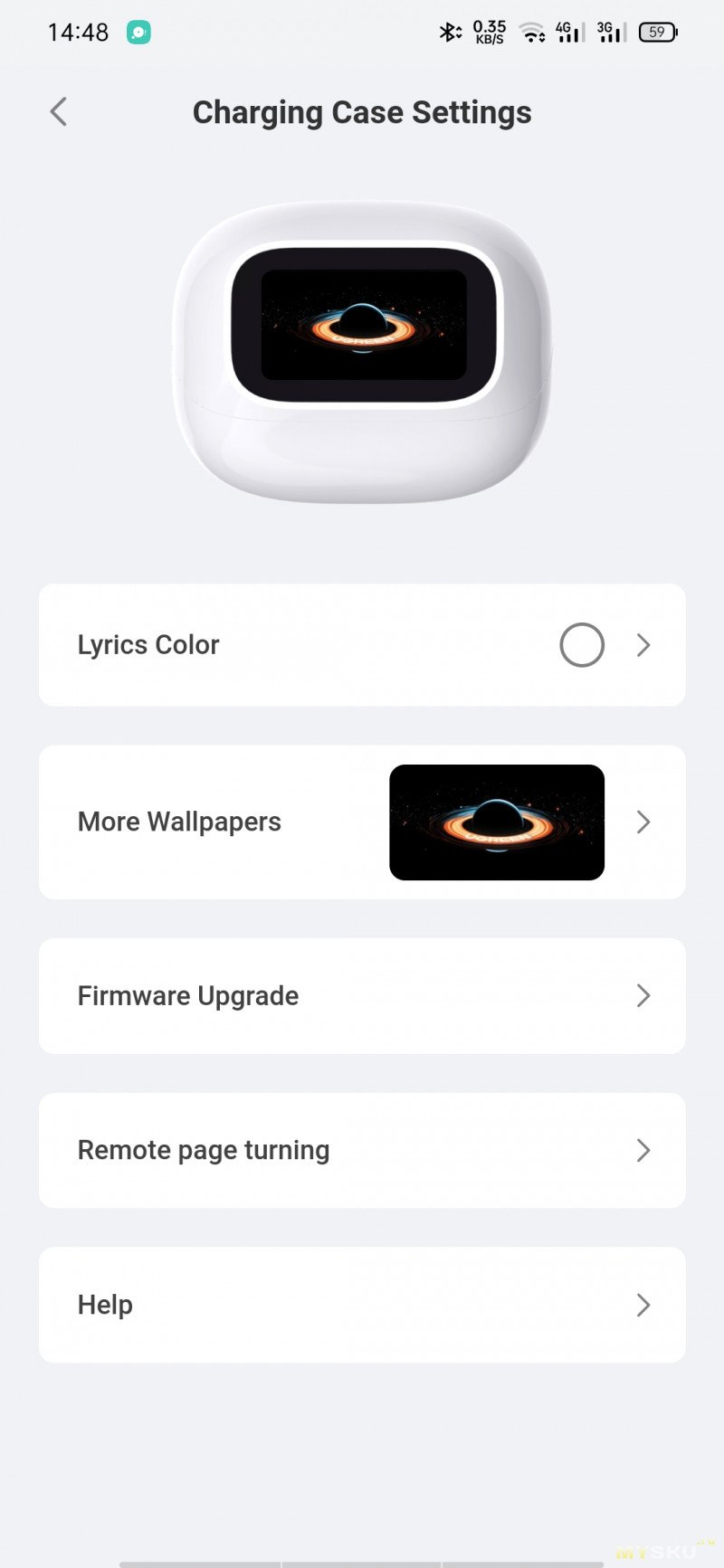Image resolution: width=724 pixels, height=1568 pixels.
Task: Open the Help row
Action: click(x=362, y=1305)
